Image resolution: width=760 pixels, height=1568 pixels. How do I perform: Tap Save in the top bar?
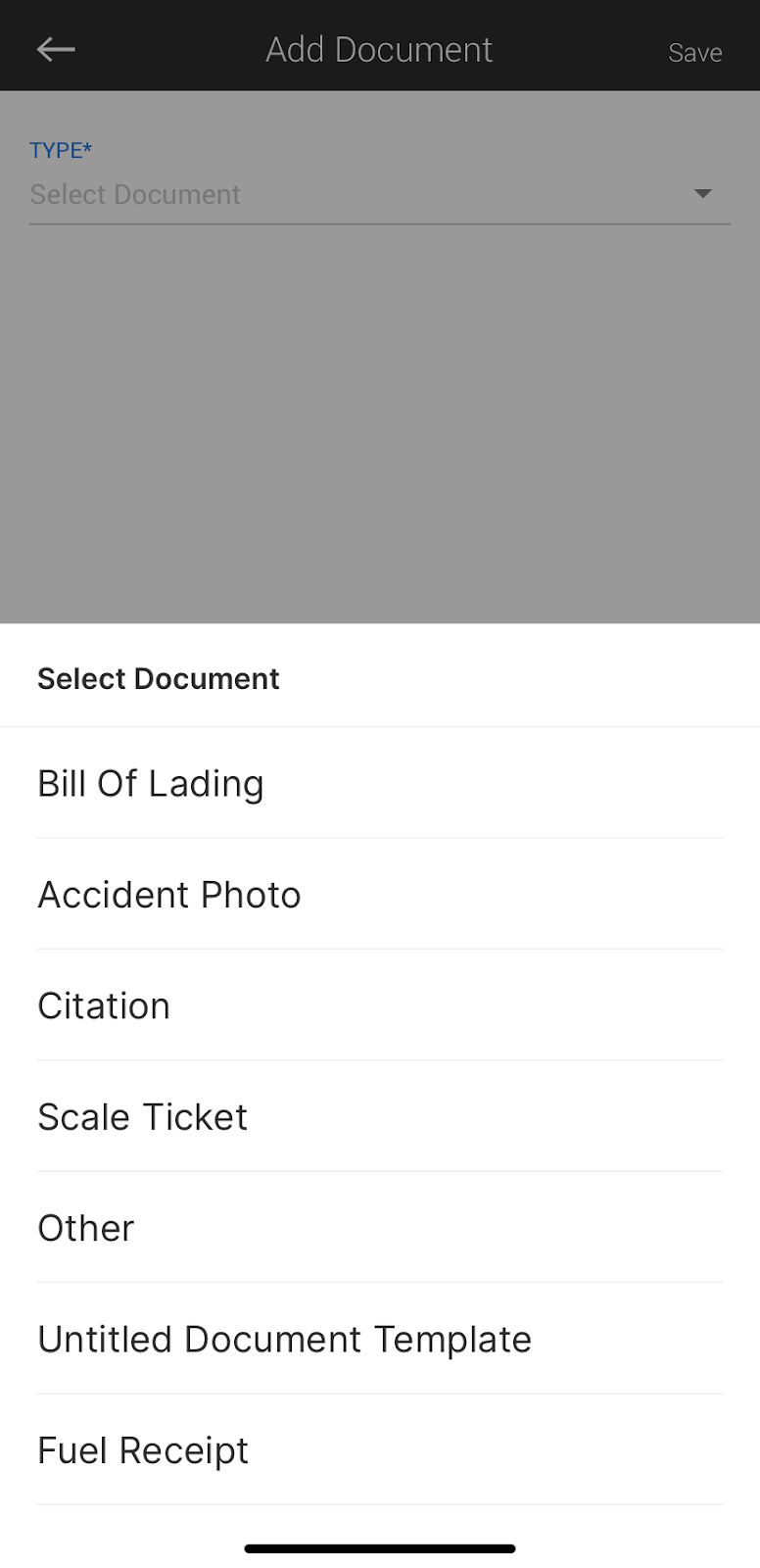[x=694, y=53]
